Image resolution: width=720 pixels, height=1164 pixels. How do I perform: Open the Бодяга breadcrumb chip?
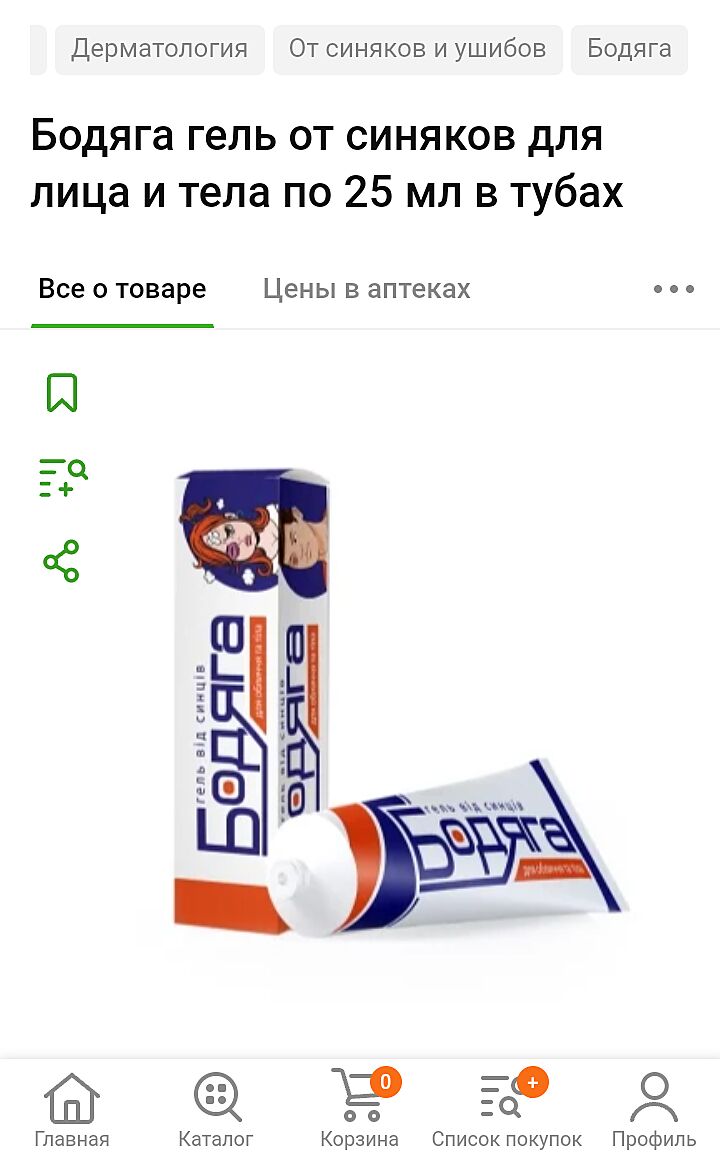[629, 49]
